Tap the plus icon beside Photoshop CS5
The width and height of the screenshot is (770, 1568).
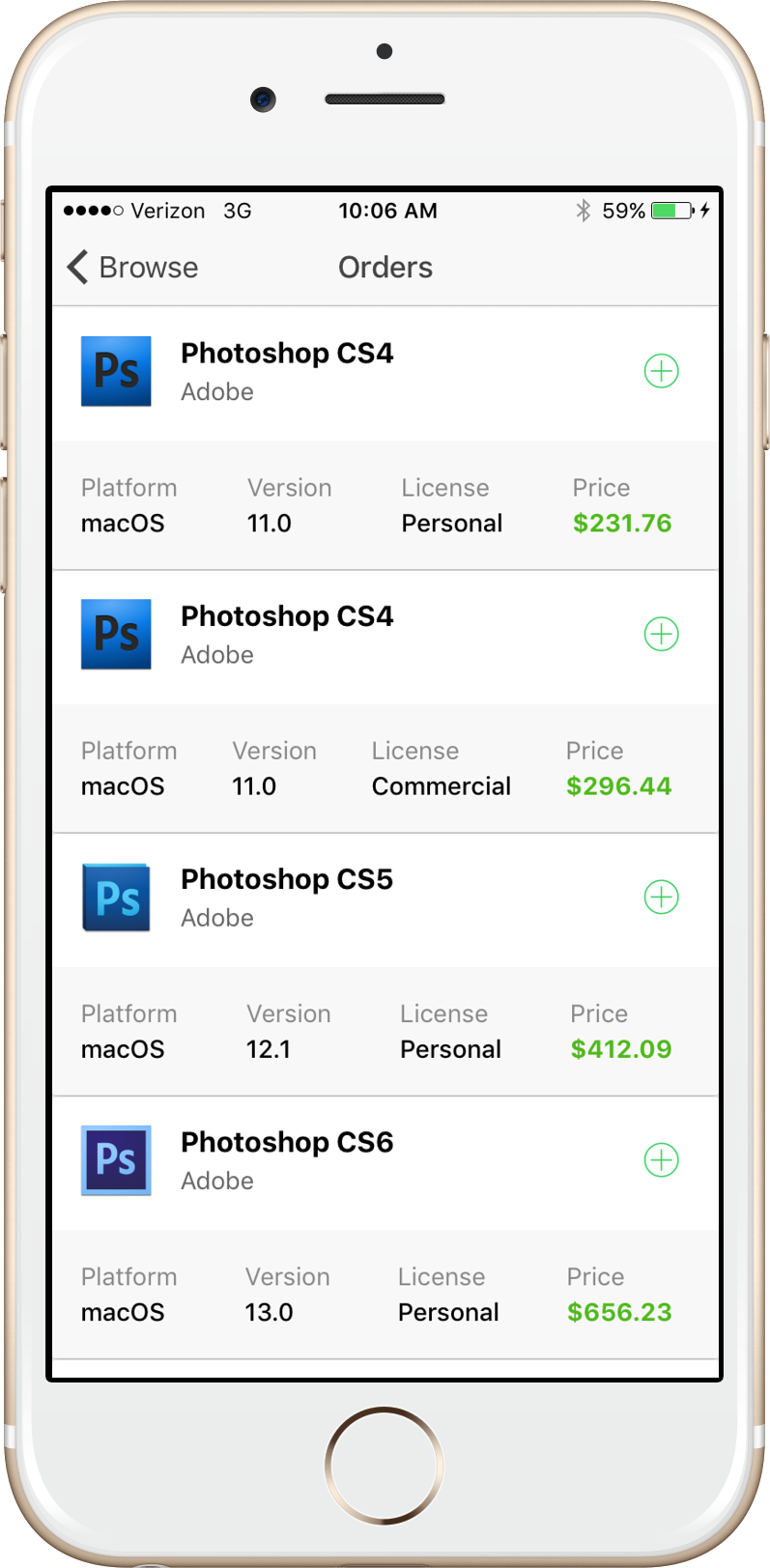pos(661,897)
